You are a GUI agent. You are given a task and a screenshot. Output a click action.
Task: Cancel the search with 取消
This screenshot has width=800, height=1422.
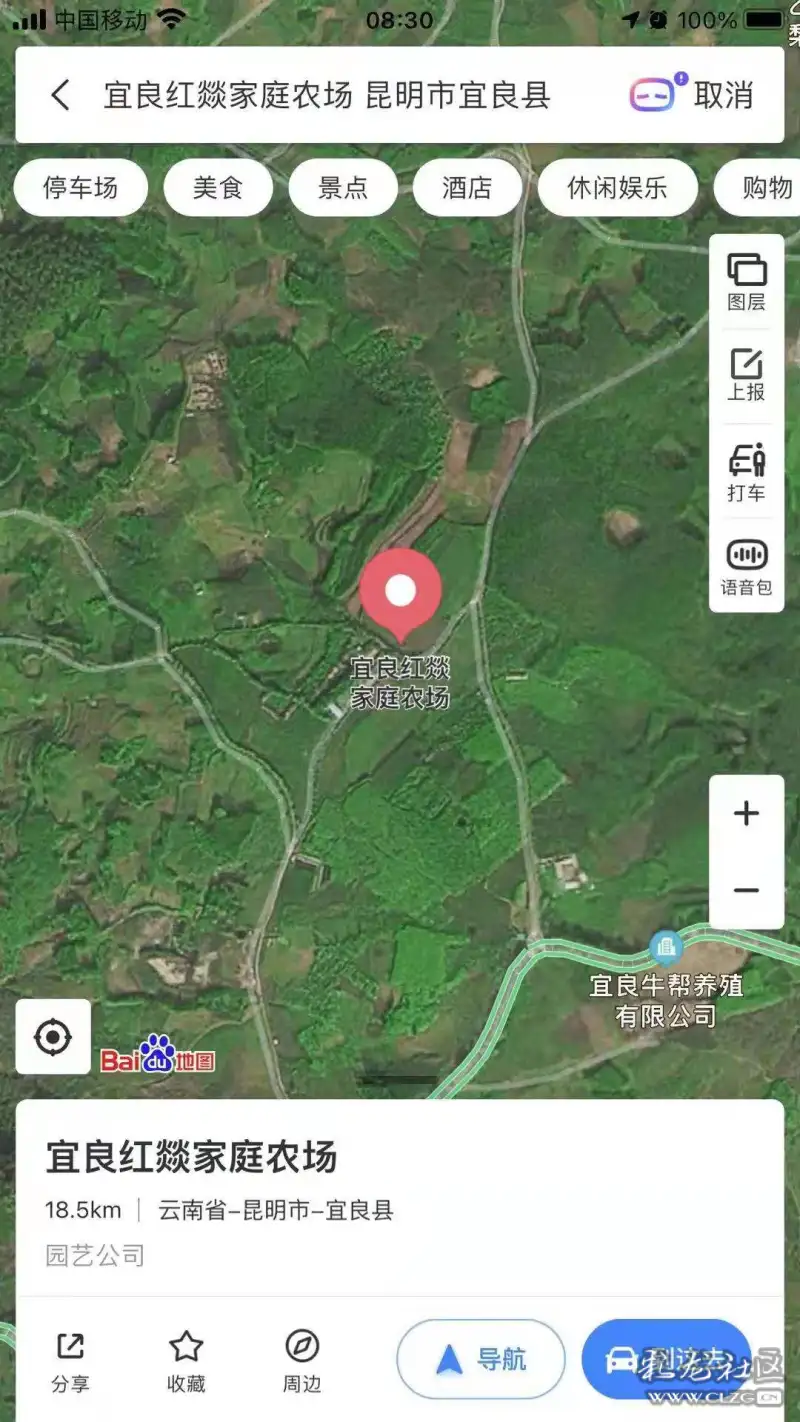click(724, 96)
